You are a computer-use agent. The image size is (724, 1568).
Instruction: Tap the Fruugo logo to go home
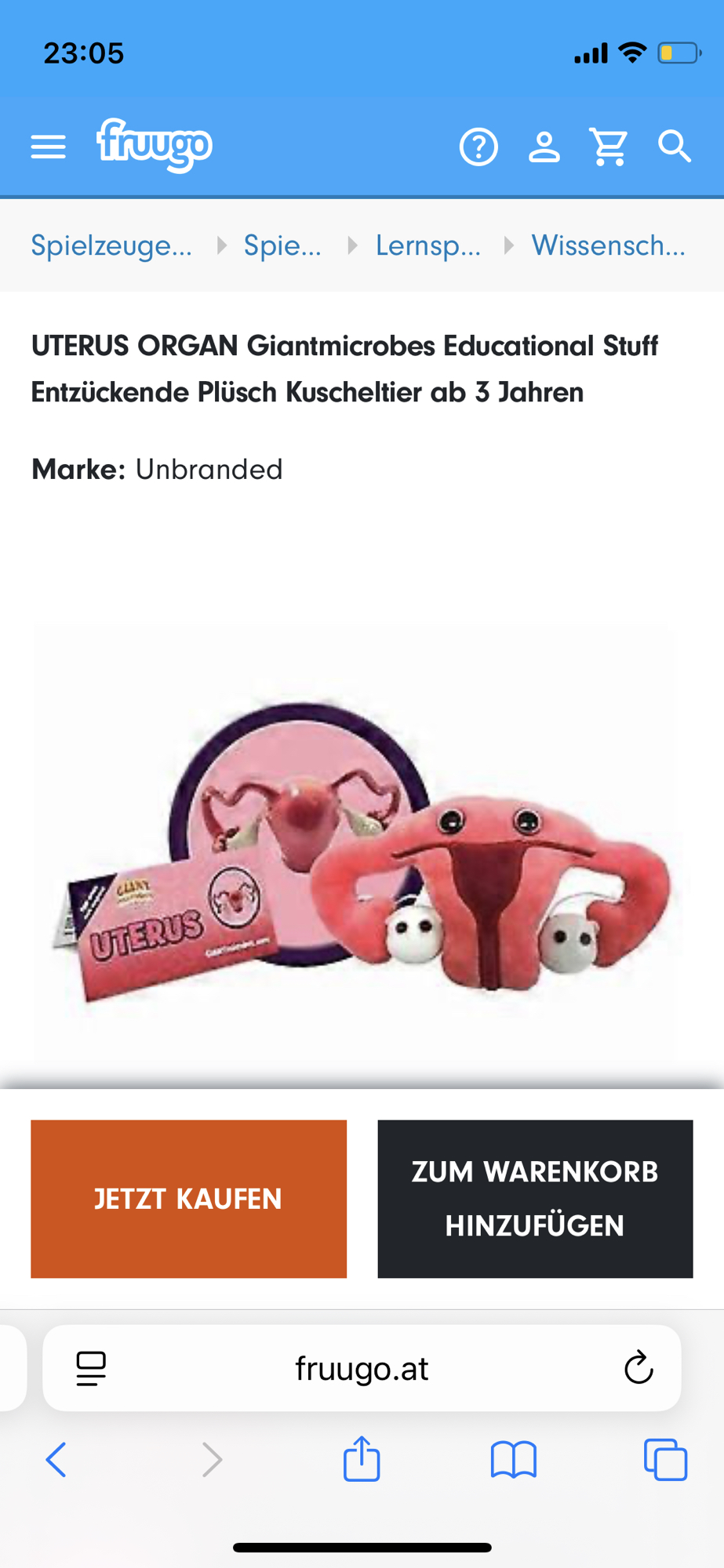click(155, 145)
